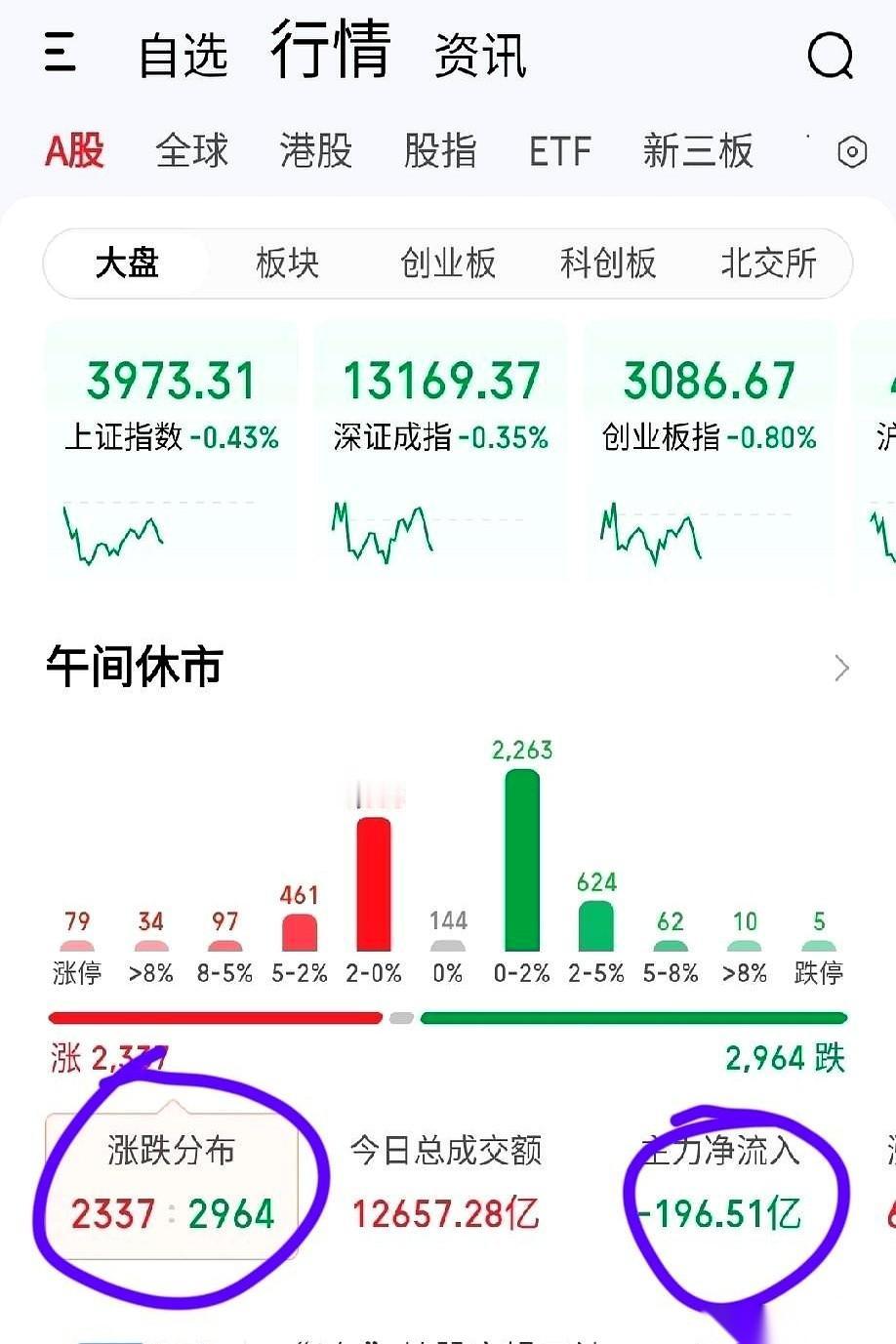896x1344 pixels.
Task: Expand the 午间休市 section chevron
Action: tap(841, 668)
